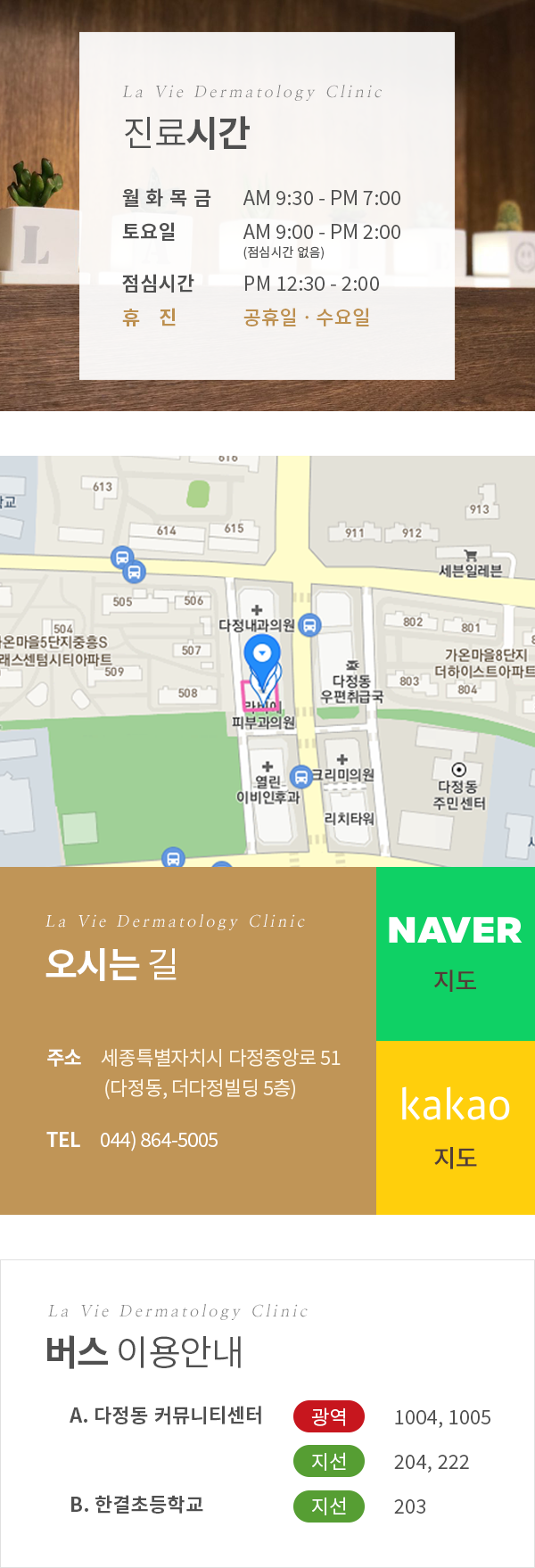
Task: Open the NAVER 지도 map button
Action: coord(455,953)
